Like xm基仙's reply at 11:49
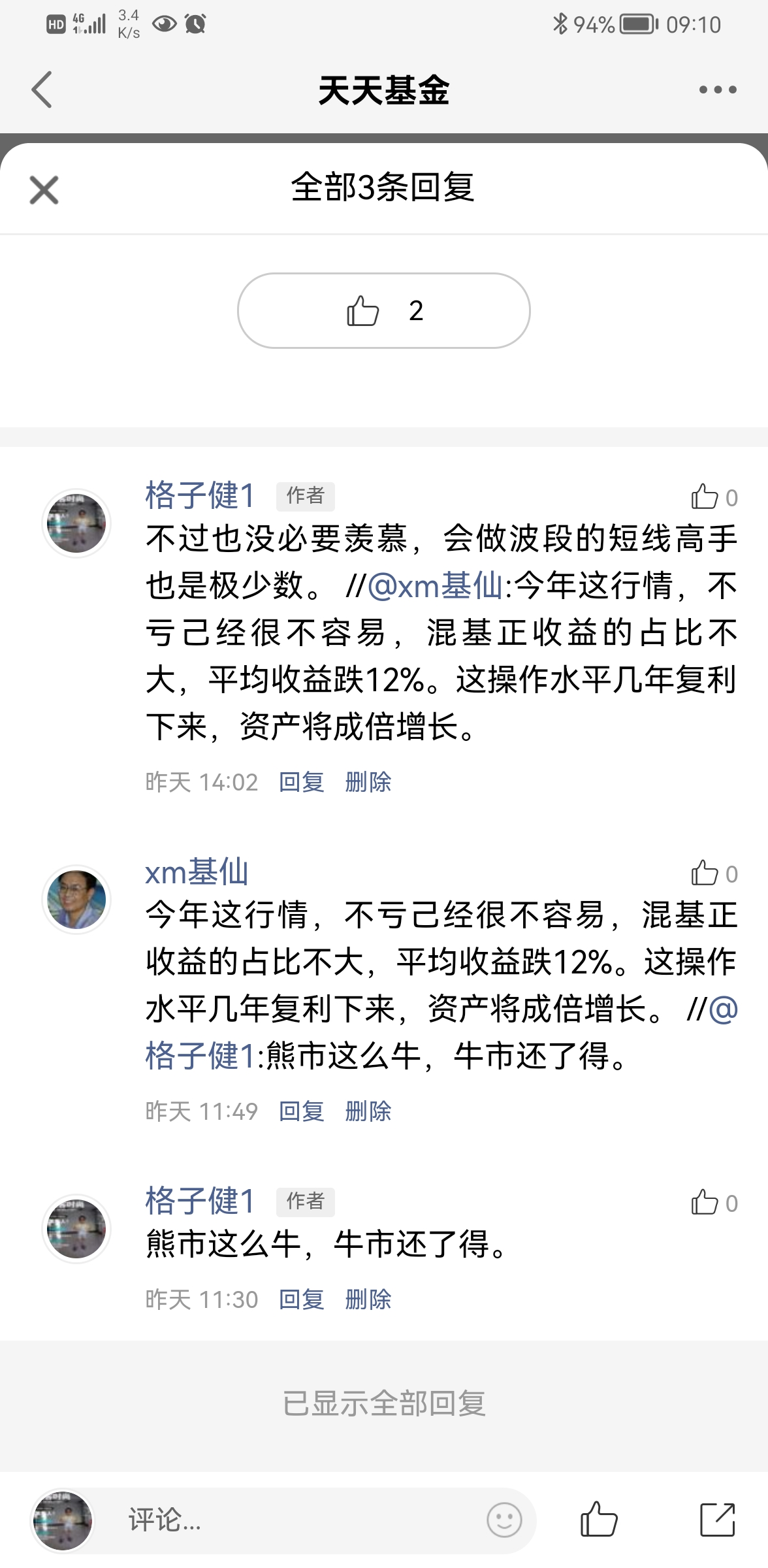Screen dimensions: 768x1568 coord(714,874)
